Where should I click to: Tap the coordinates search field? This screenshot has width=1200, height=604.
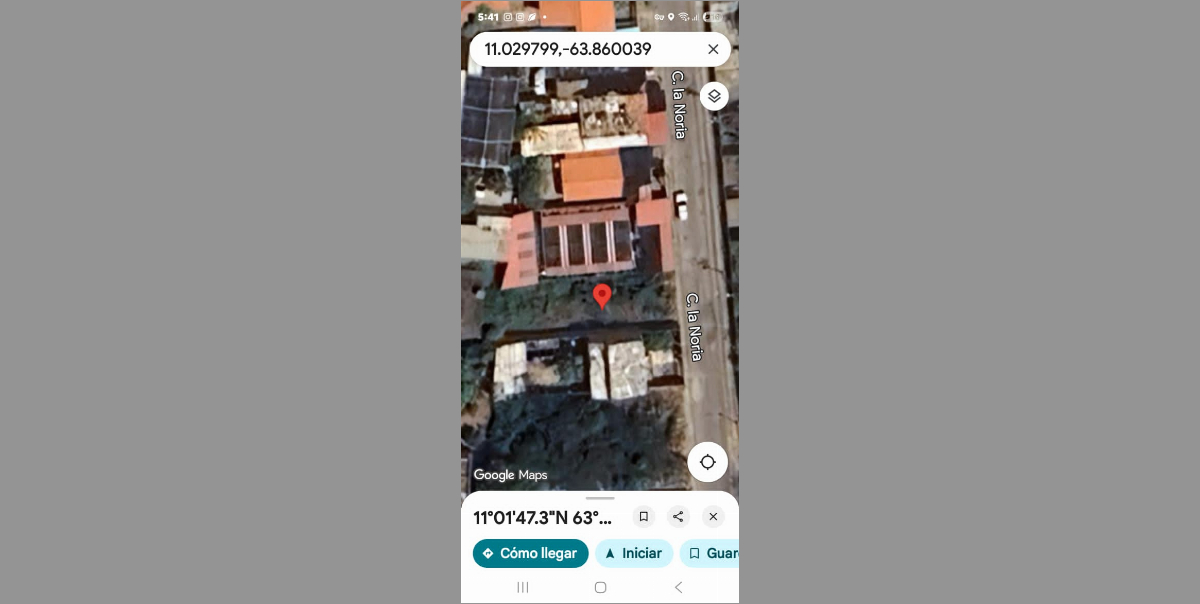click(x=580, y=49)
